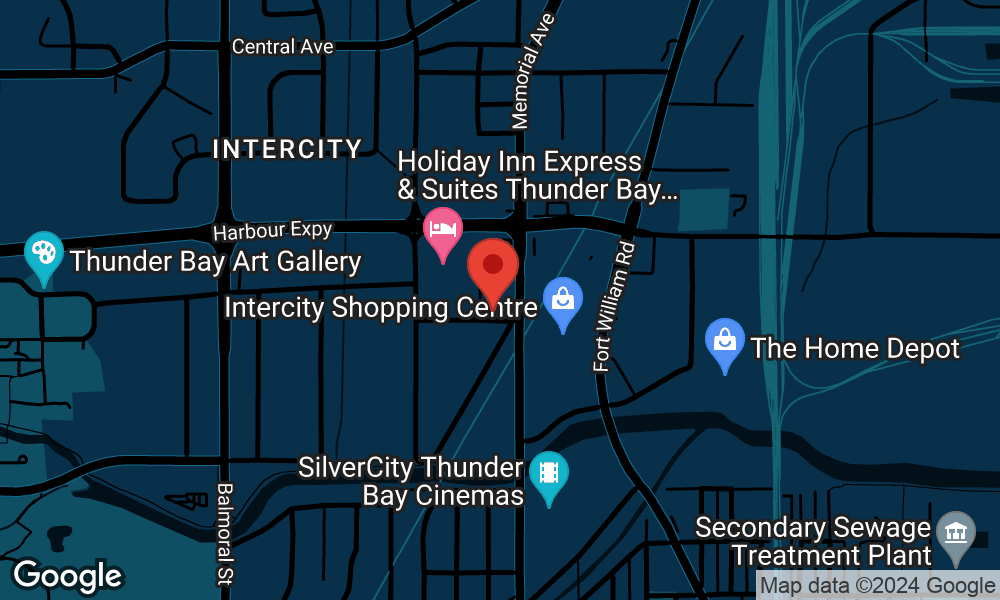Open the Thunder Bay Art Gallery pin
The image size is (1000, 600).
[44, 253]
